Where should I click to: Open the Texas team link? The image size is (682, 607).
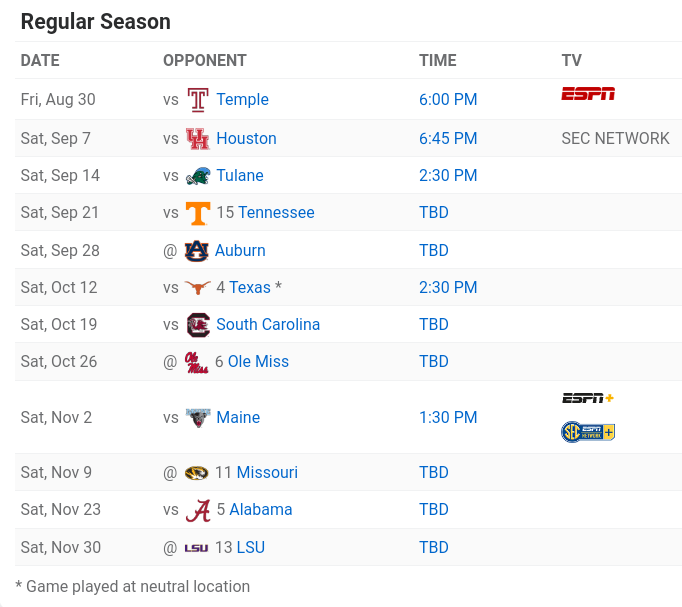pos(250,287)
